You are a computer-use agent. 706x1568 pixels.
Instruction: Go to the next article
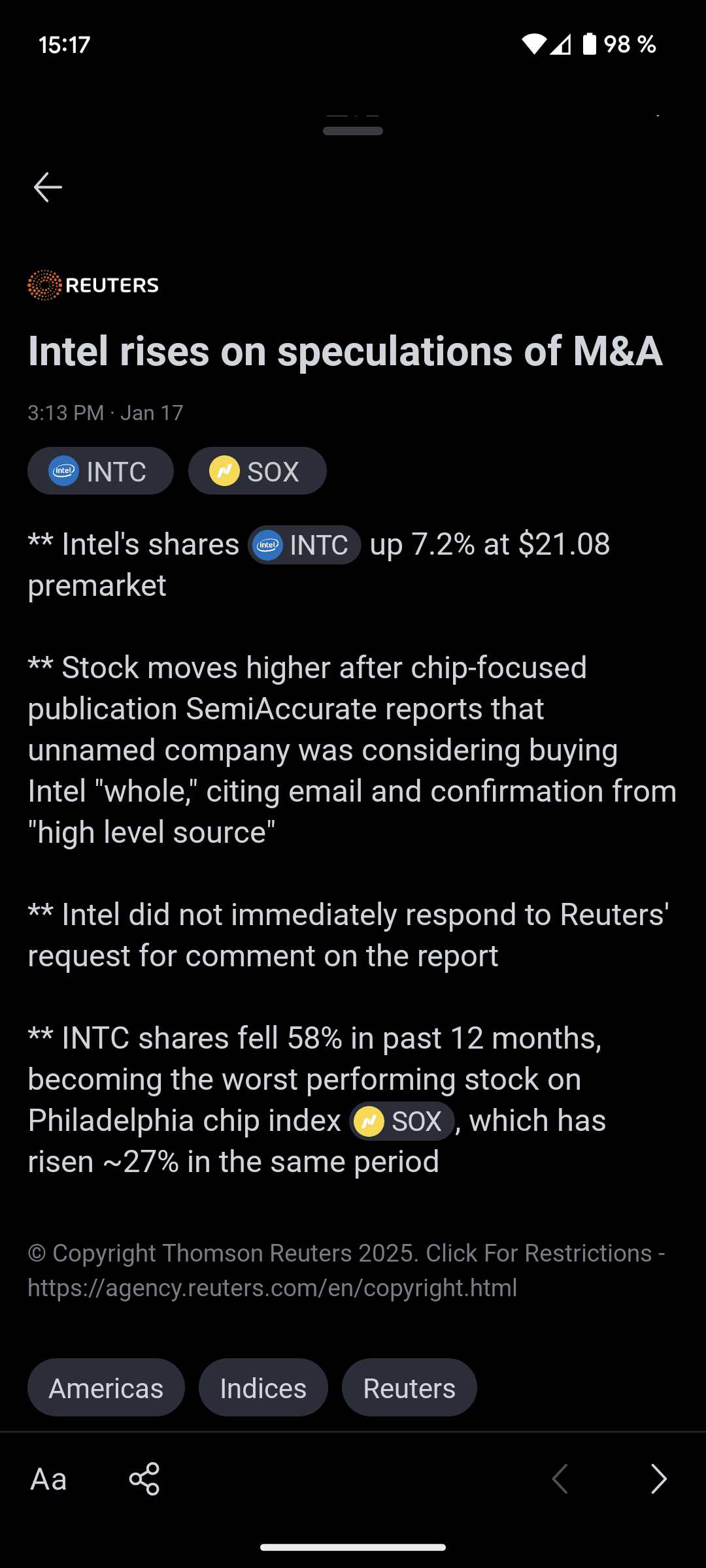(x=658, y=1479)
